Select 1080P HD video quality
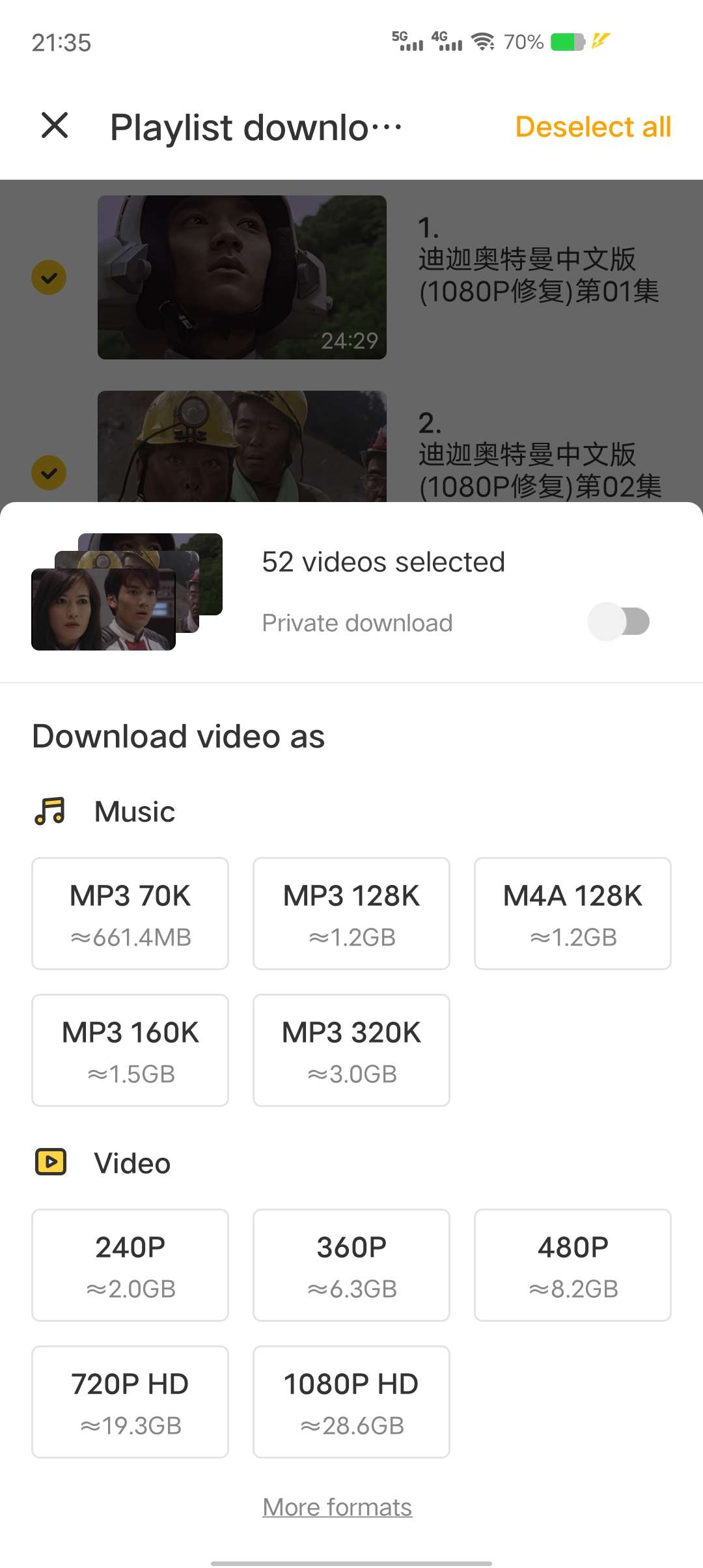The image size is (703, 1568). (351, 1401)
